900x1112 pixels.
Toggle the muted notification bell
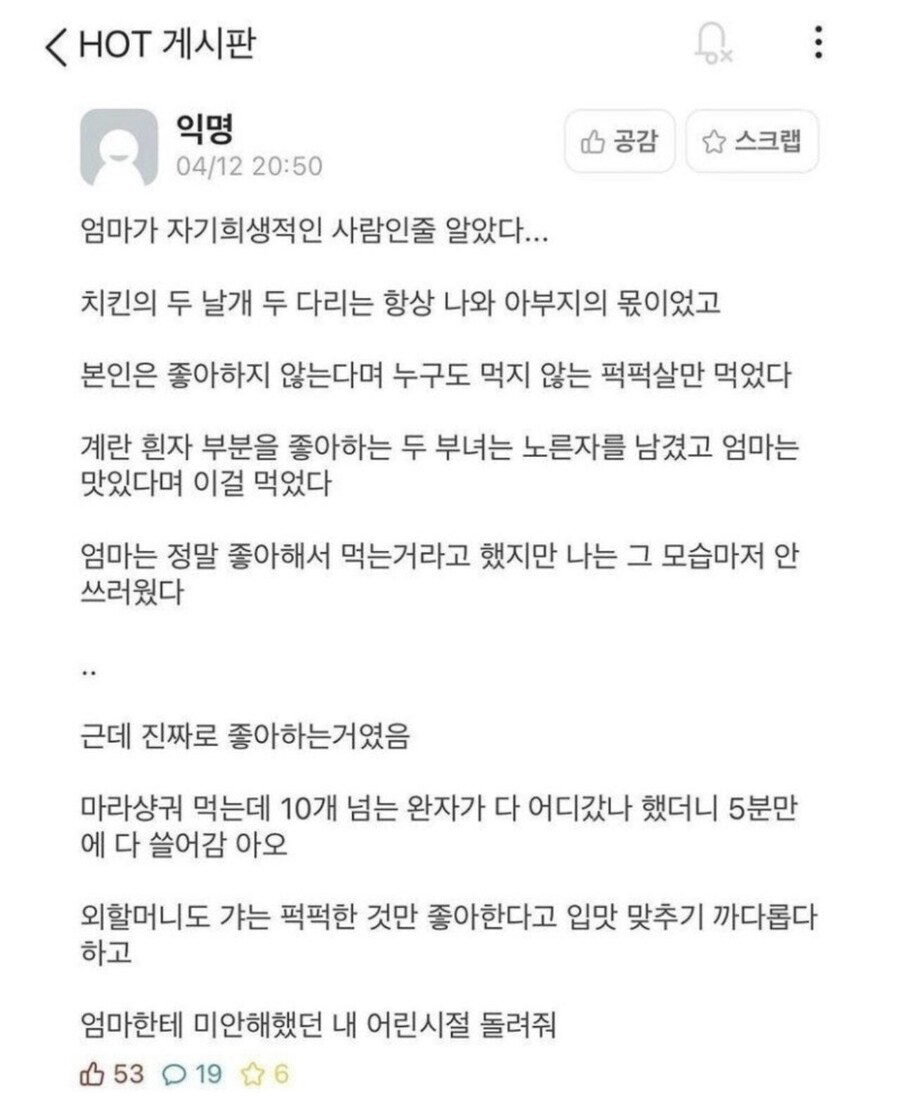point(713,44)
